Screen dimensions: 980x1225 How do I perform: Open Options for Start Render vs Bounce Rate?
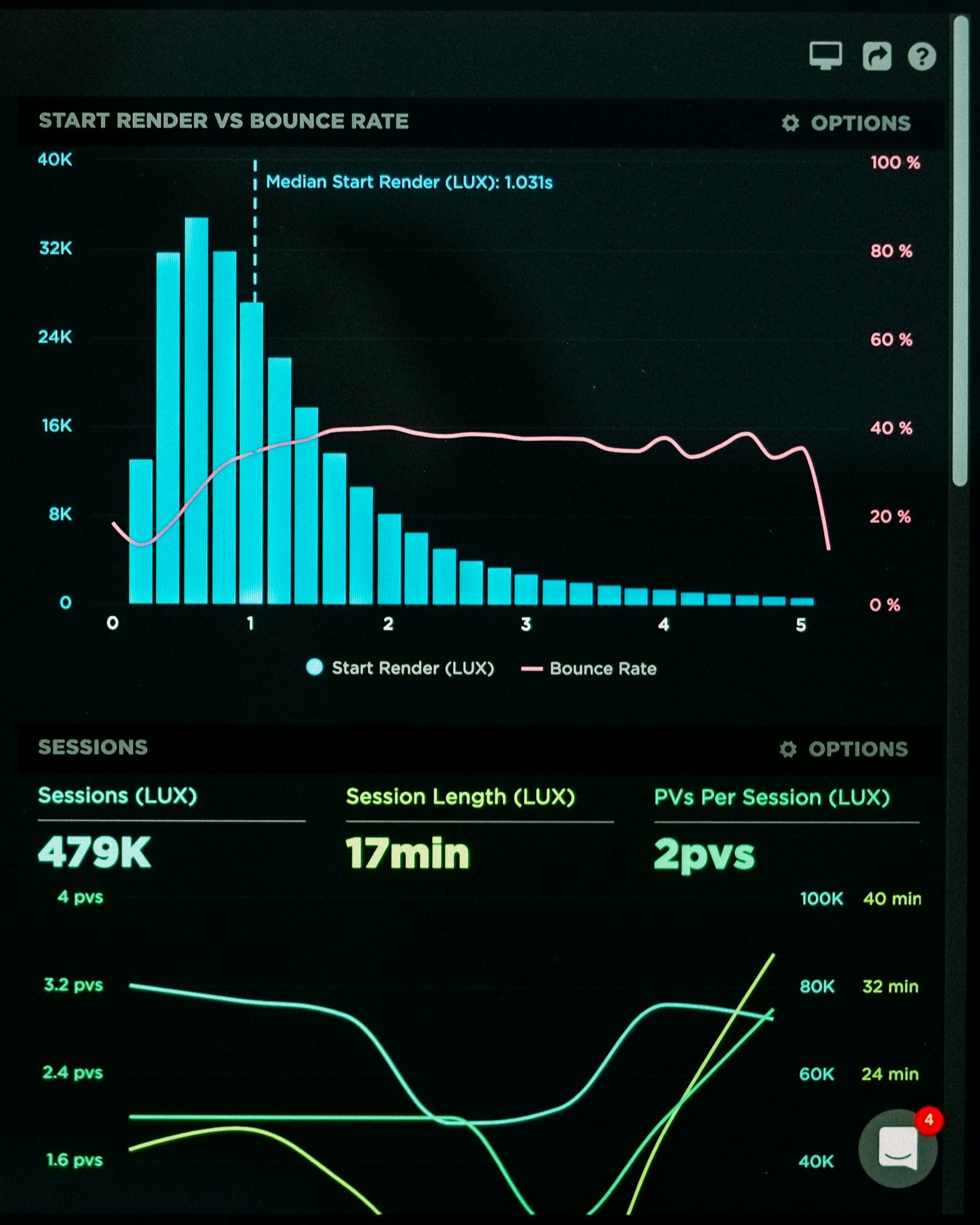(x=846, y=124)
